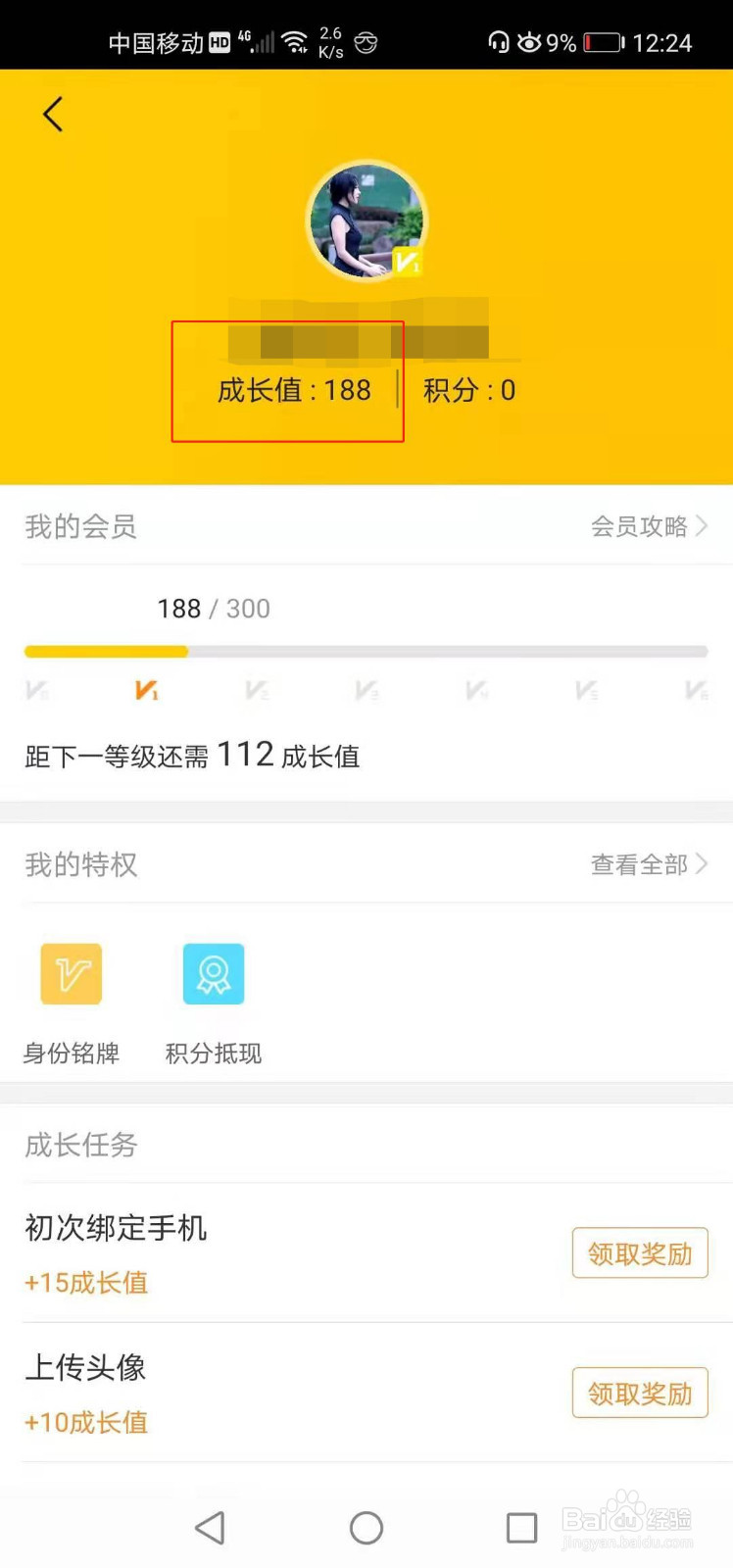733x1568 pixels.
Task: Open the 积分抵现 privilege icon
Action: [x=214, y=974]
